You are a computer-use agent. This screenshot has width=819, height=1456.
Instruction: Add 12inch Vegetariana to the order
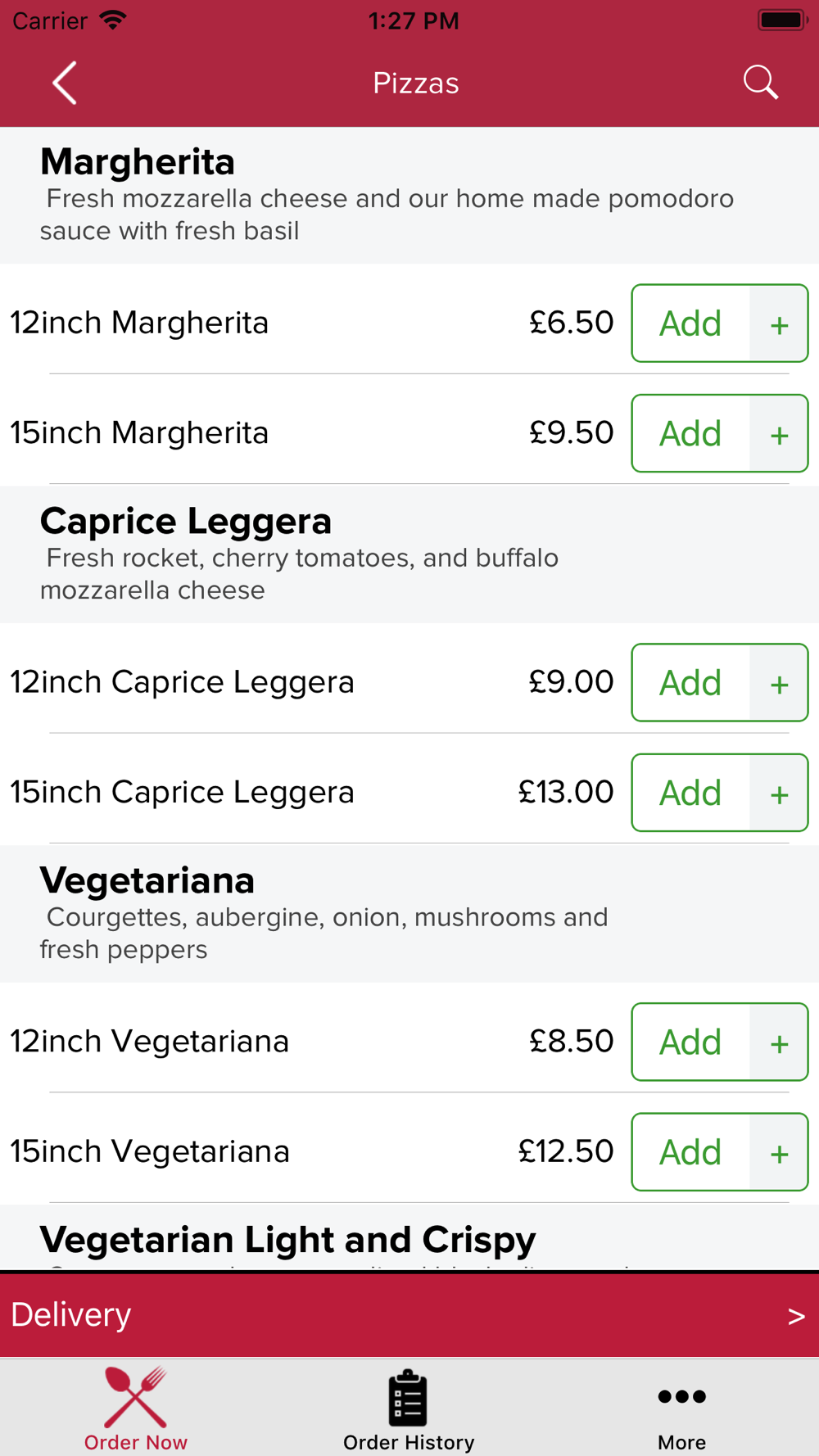pos(690,1042)
